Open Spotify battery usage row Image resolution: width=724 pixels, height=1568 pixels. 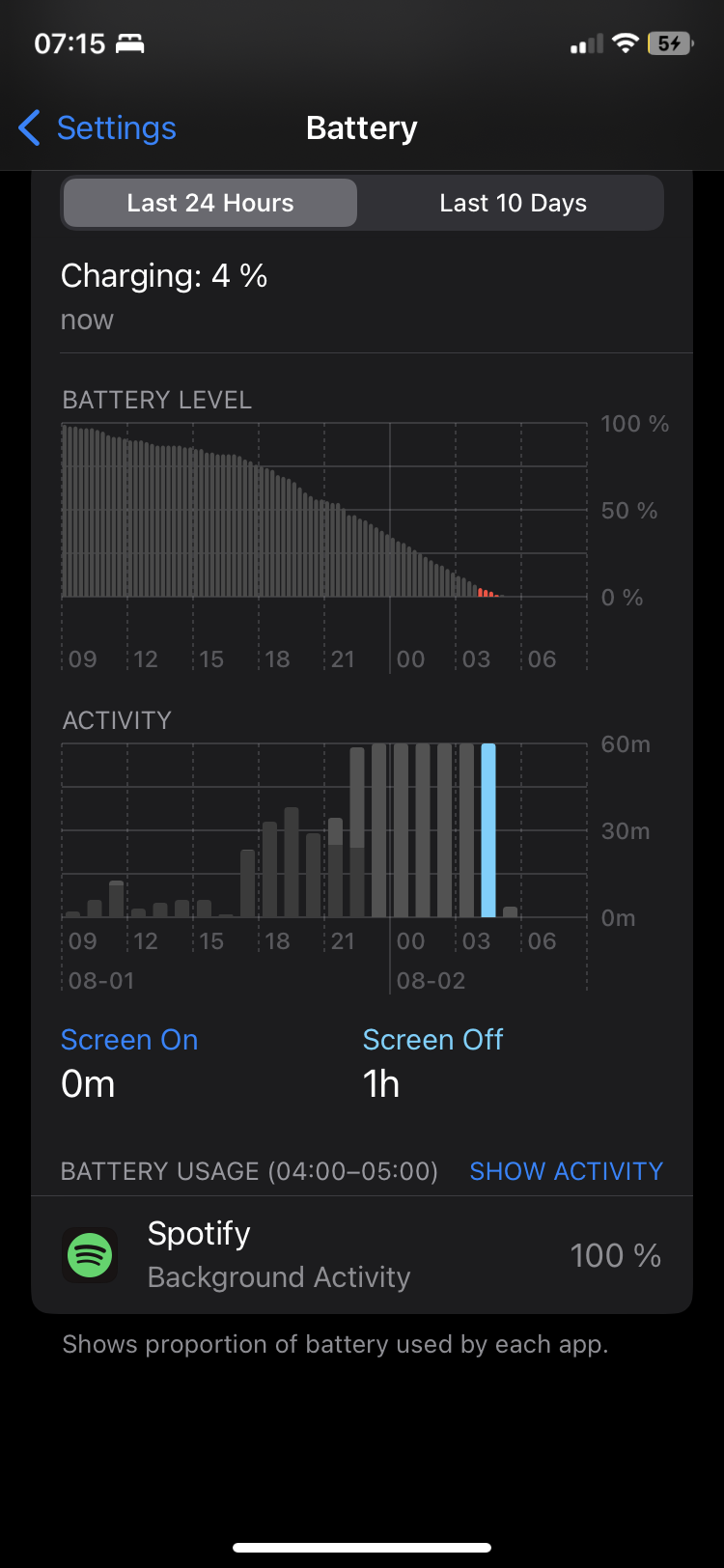362,1254
